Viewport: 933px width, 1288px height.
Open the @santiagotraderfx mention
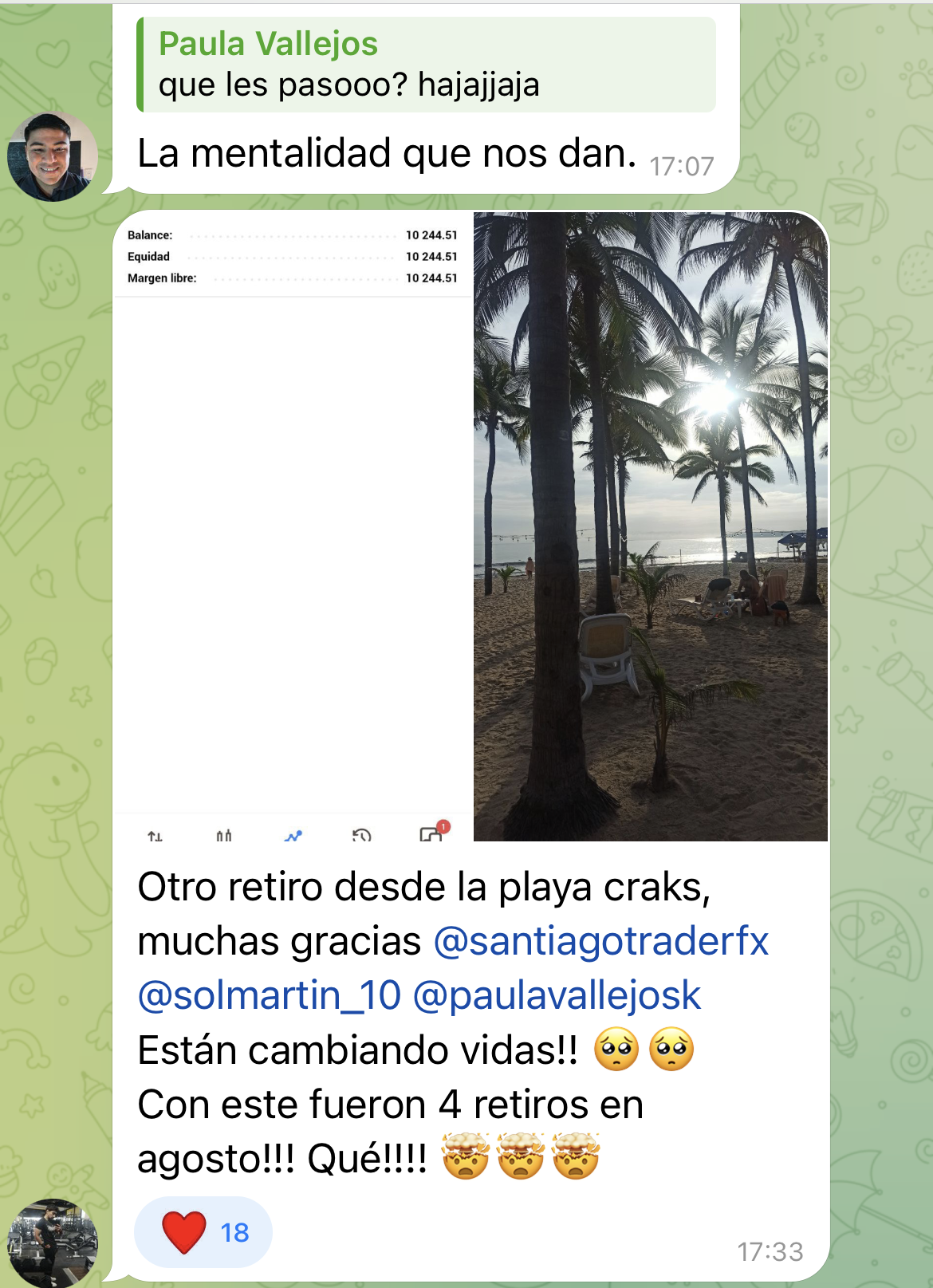(x=600, y=941)
